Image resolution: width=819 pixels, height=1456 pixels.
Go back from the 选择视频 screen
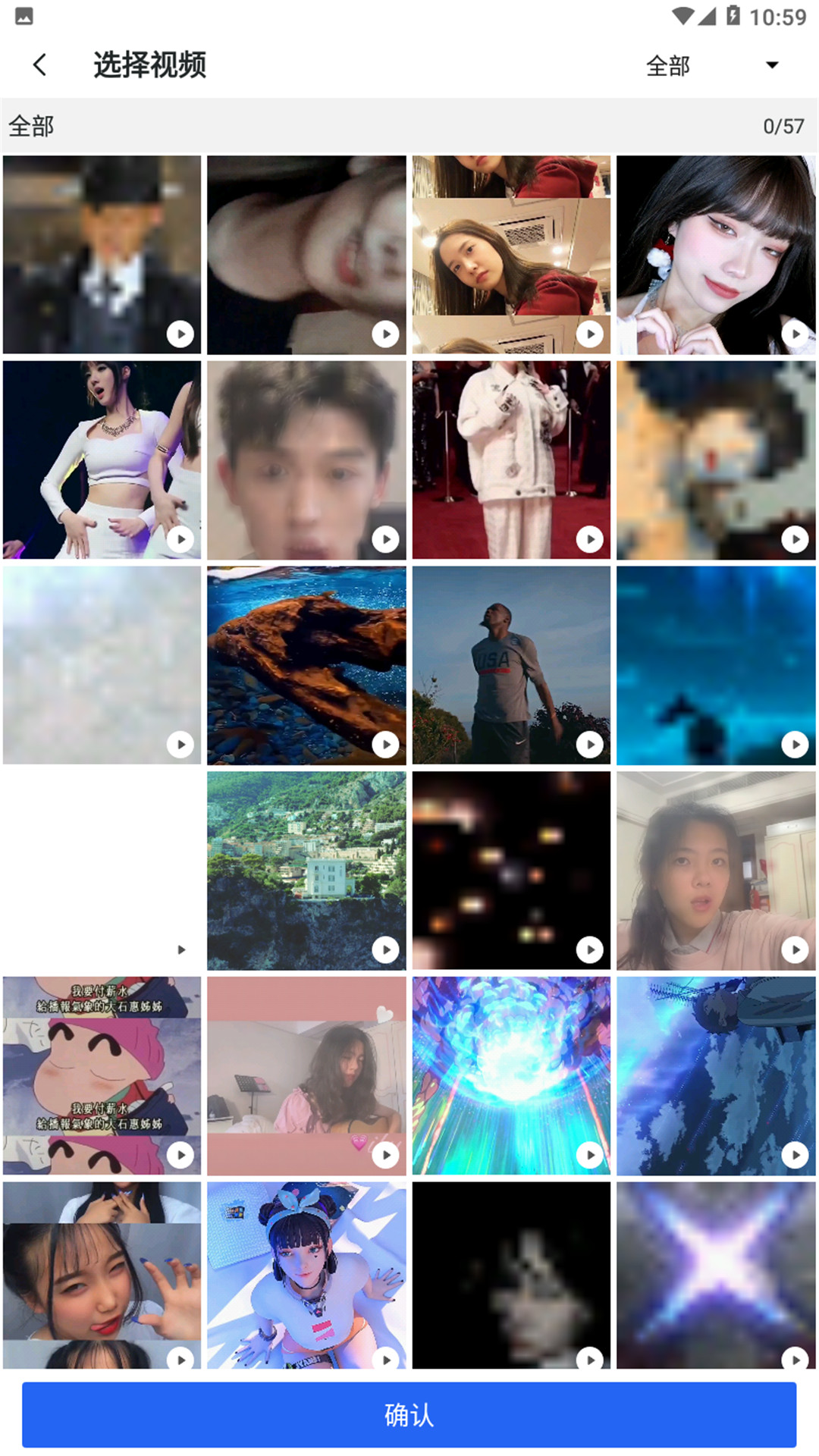pyautogui.click(x=40, y=65)
